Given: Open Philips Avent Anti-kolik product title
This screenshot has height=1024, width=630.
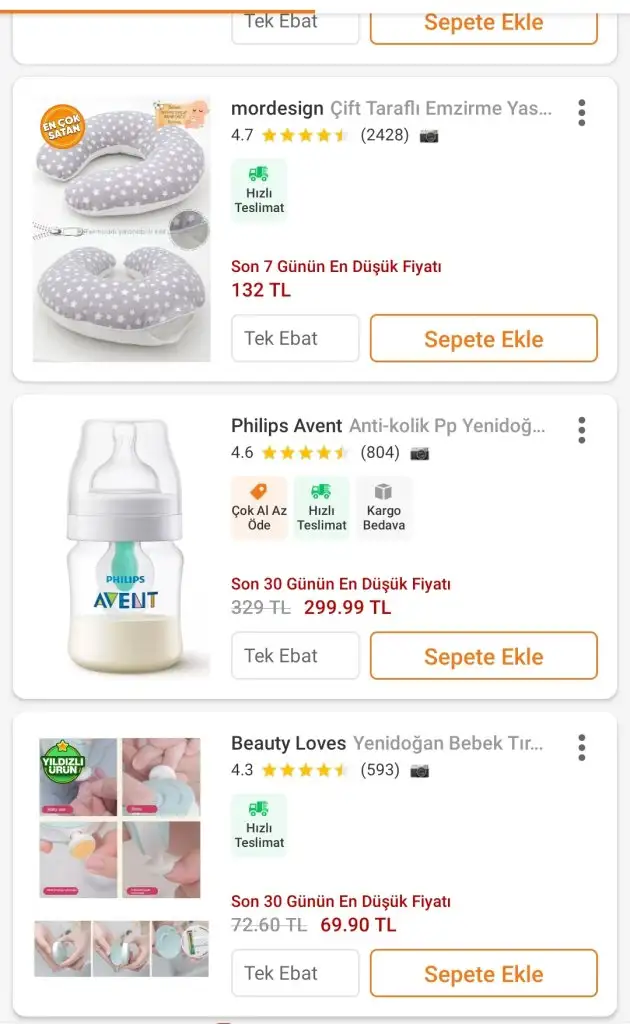Looking at the screenshot, I should tap(389, 426).
